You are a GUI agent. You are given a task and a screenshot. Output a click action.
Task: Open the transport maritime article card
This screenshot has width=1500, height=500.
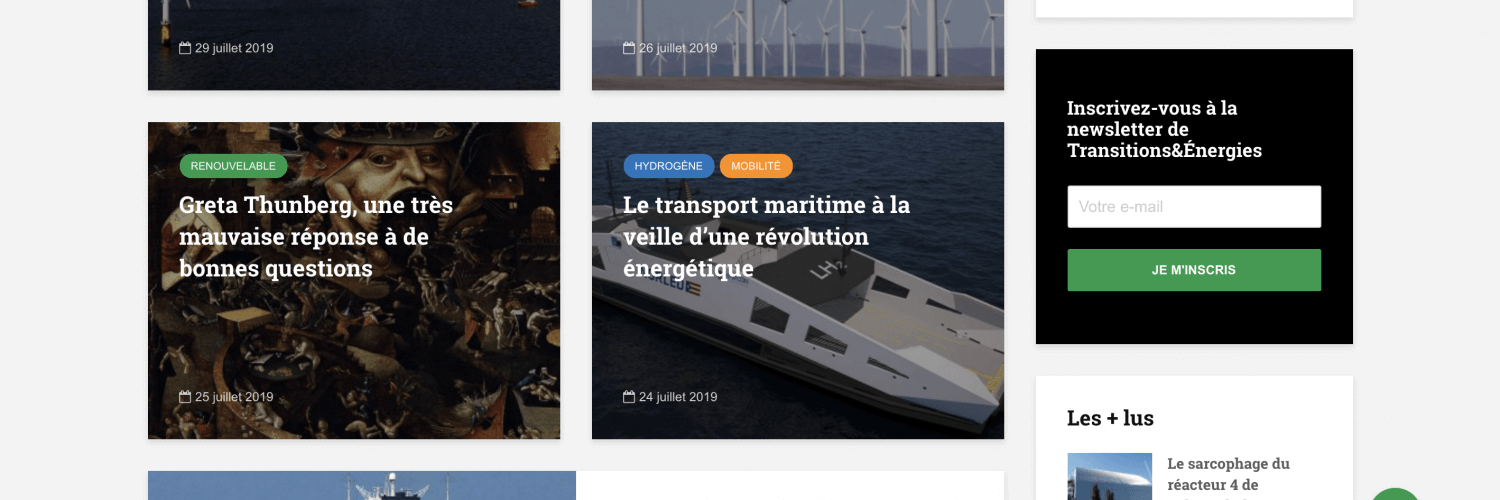pyautogui.click(x=766, y=237)
